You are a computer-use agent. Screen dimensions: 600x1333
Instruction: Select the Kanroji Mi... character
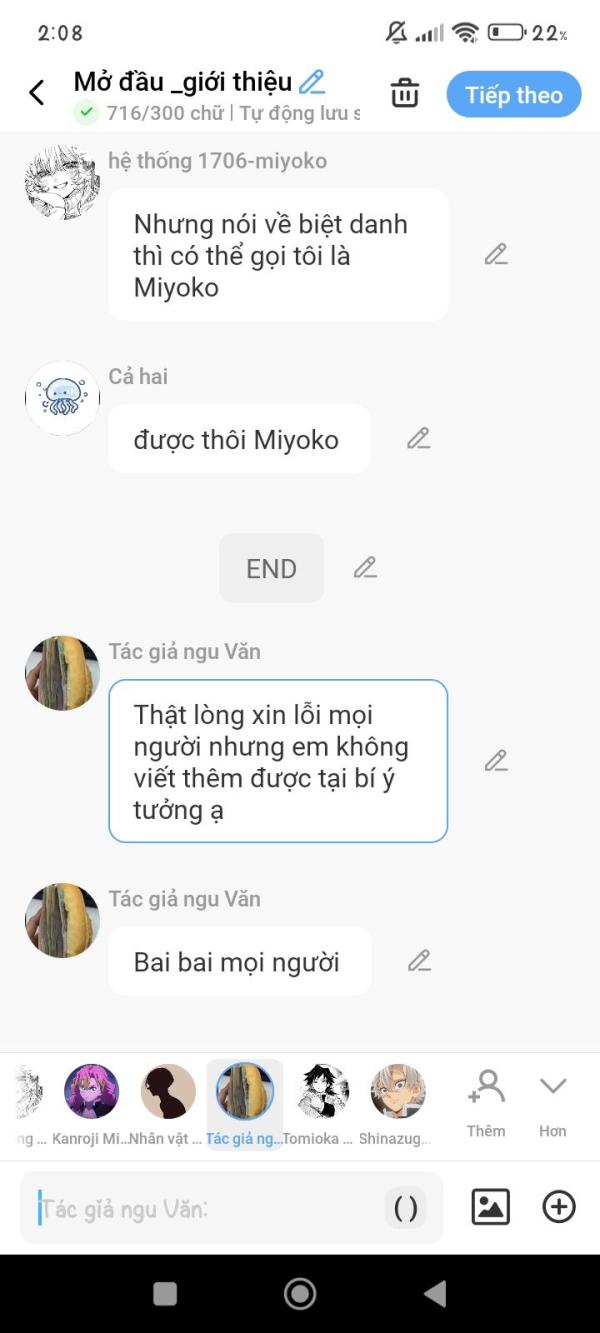91,1103
